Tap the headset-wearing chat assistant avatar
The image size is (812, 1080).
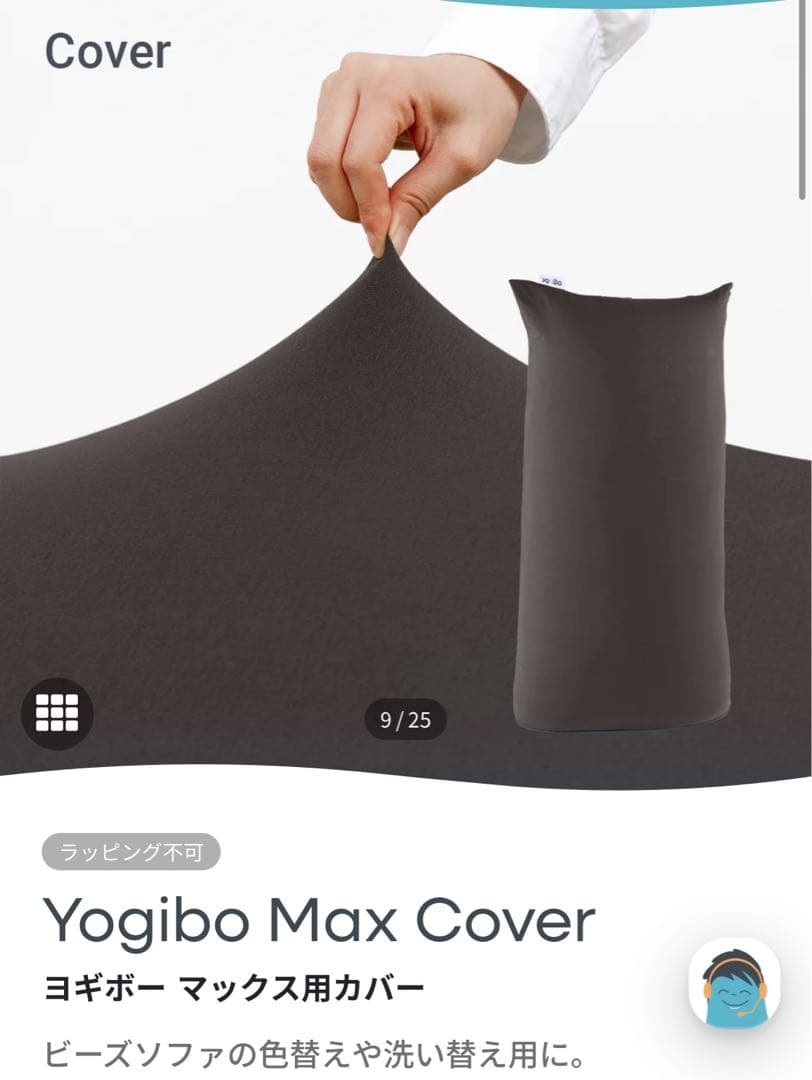(x=735, y=985)
